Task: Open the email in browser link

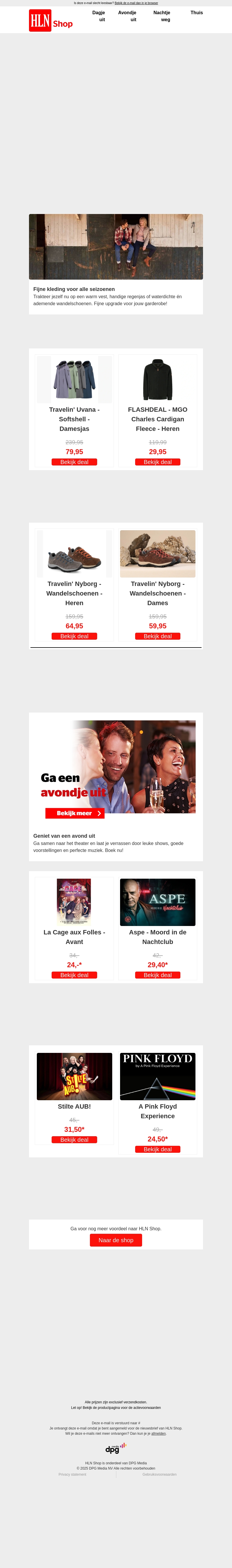Action: (136, 3)
